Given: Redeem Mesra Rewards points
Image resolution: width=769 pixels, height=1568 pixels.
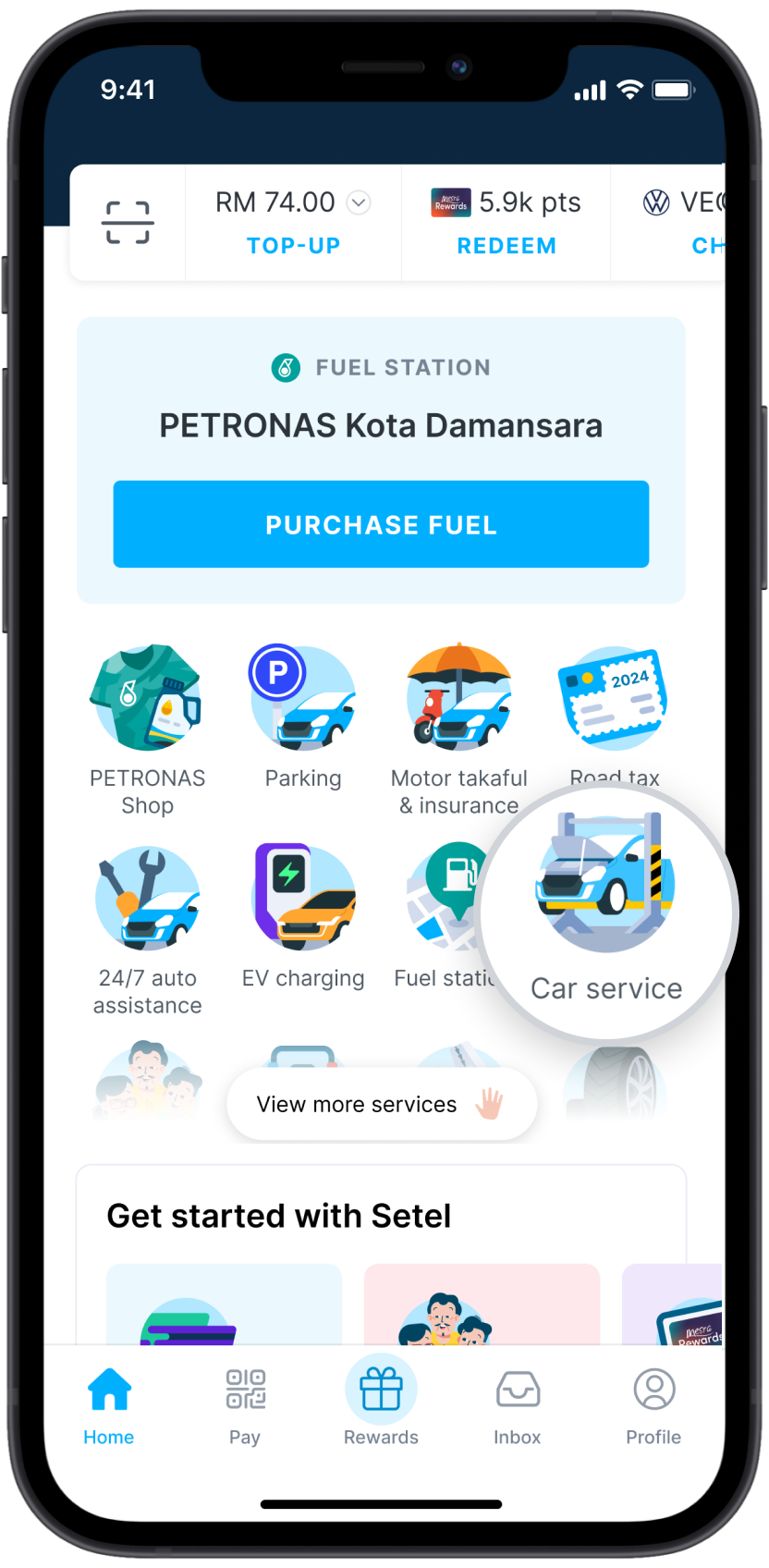Looking at the screenshot, I should coord(507,246).
